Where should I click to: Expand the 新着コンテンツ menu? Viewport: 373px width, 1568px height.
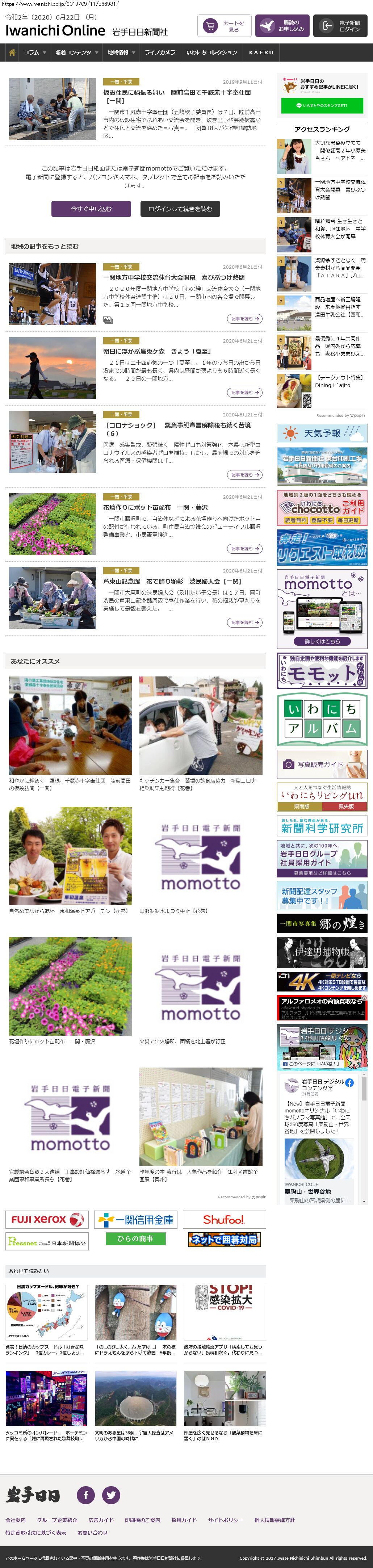(77, 53)
